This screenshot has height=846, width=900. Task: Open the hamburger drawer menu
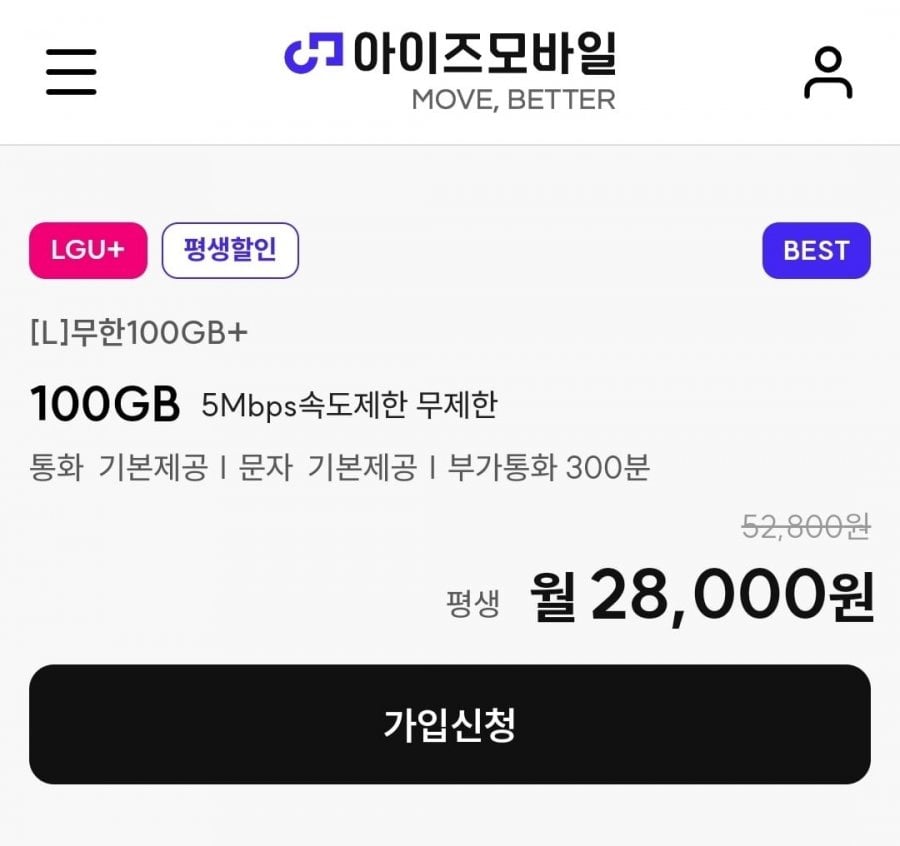[x=71, y=72]
